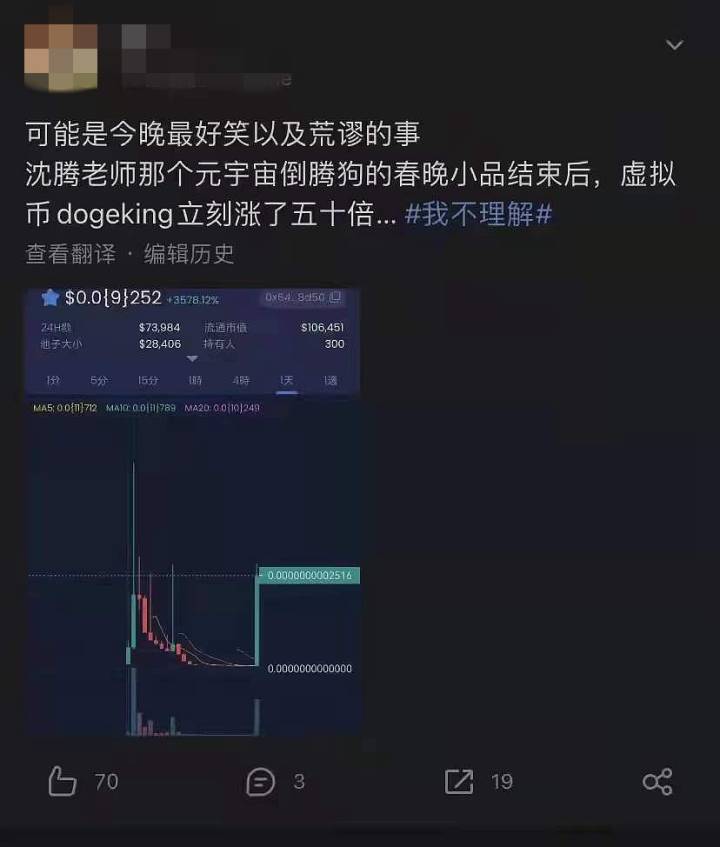The height and width of the screenshot is (847, 720).
Task: Open the #我不理解# hashtag
Action: [479, 213]
